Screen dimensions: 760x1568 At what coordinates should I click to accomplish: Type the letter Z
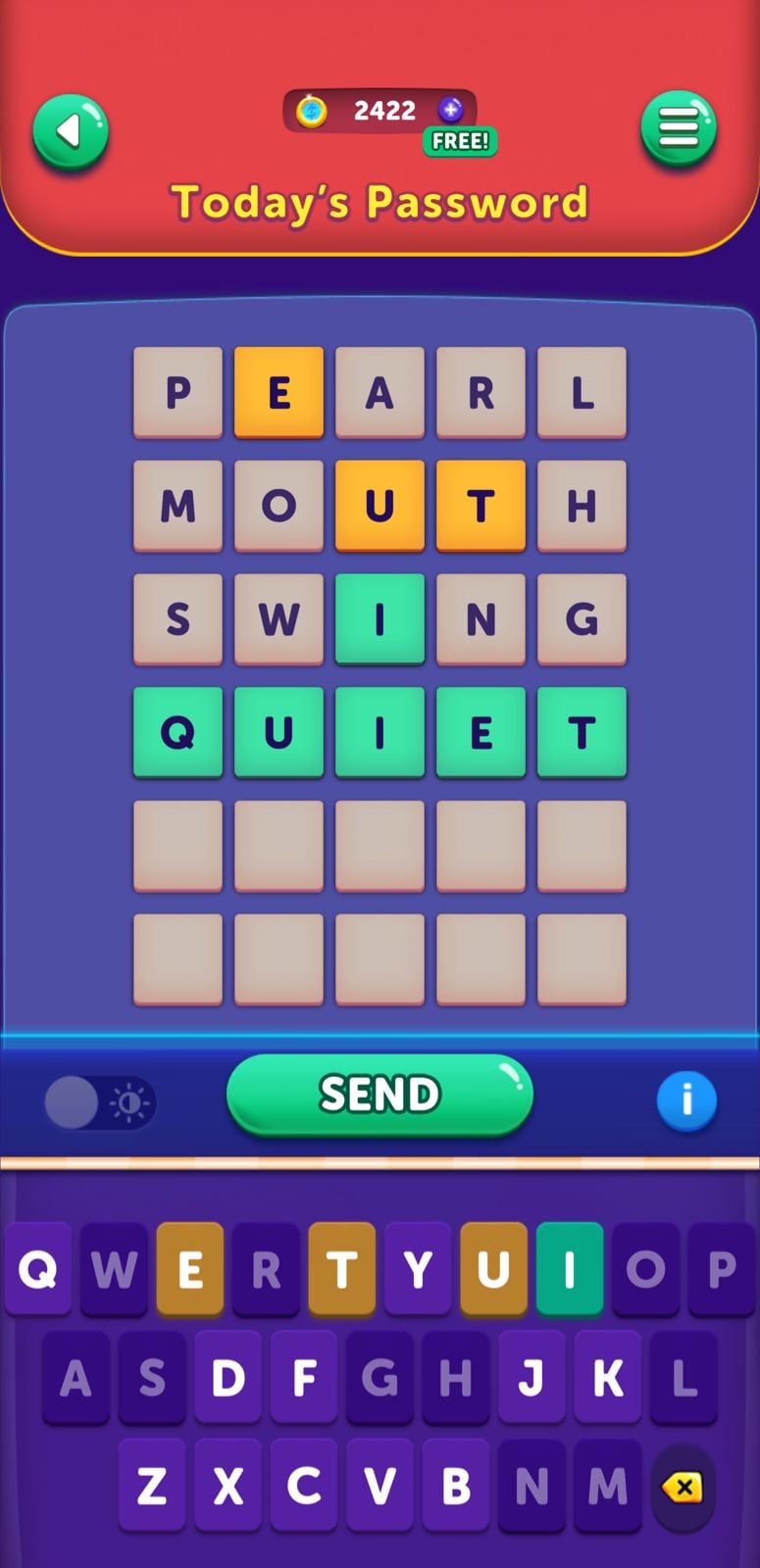(152, 1487)
